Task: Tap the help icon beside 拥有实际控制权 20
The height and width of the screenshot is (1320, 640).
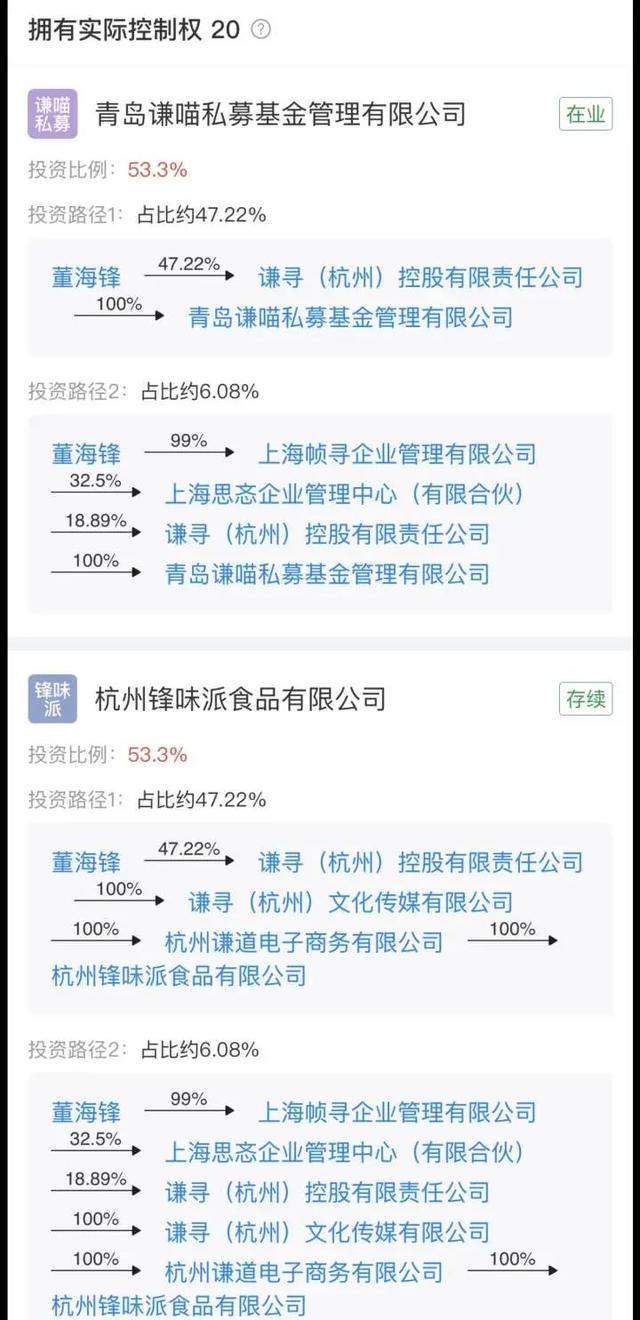Action: pyautogui.click(x=260, y=29)
